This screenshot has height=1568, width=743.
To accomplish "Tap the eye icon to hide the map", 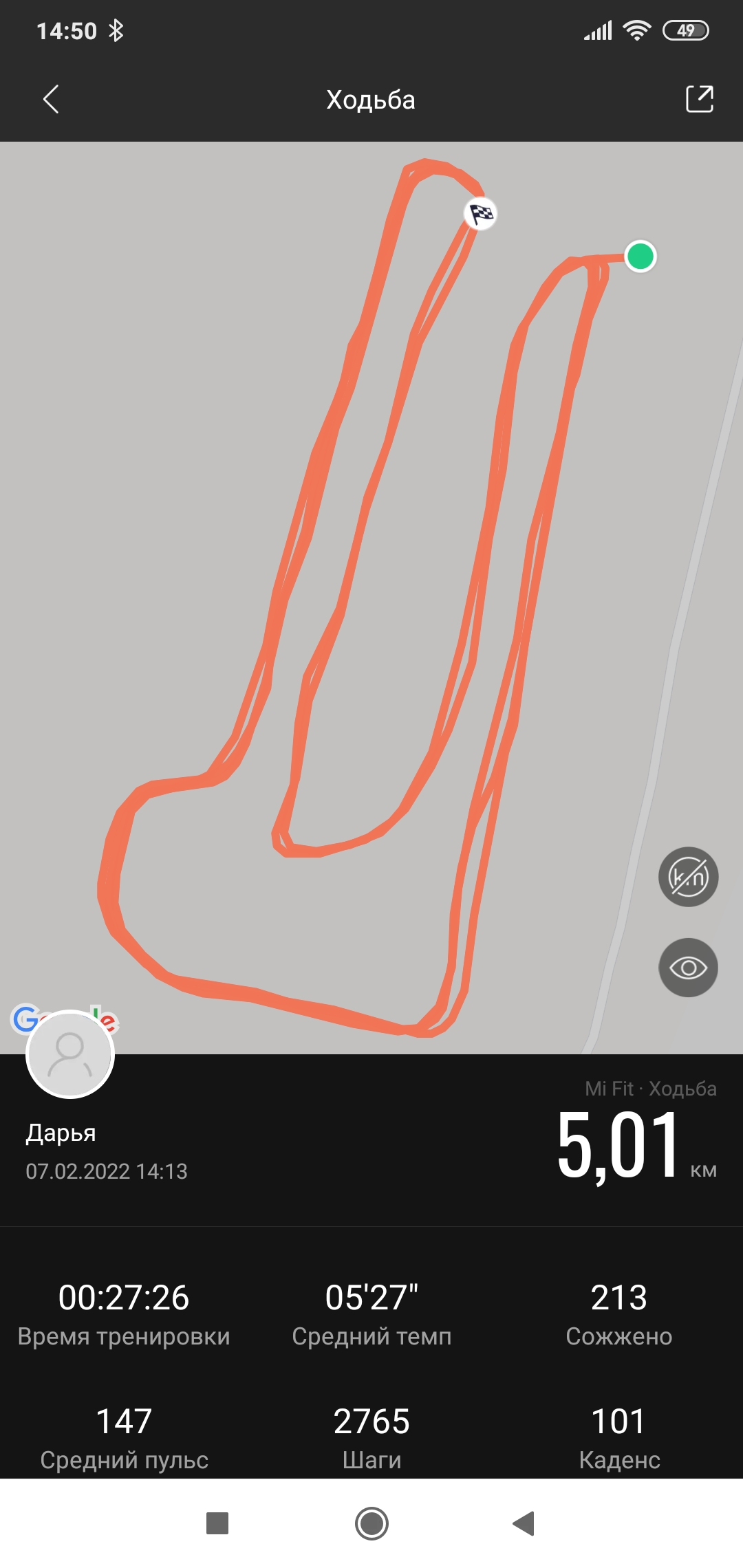I will [688, 968].
